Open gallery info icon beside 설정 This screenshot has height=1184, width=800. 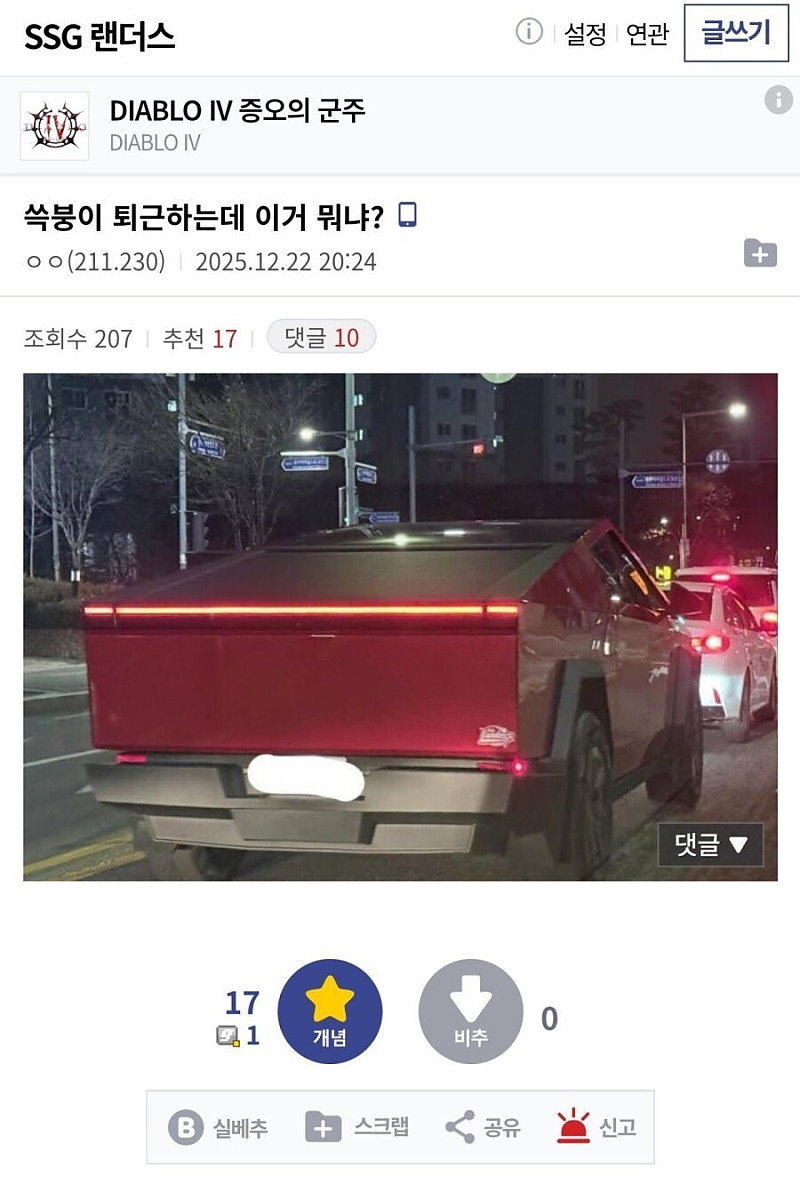[x=529, y=32]
